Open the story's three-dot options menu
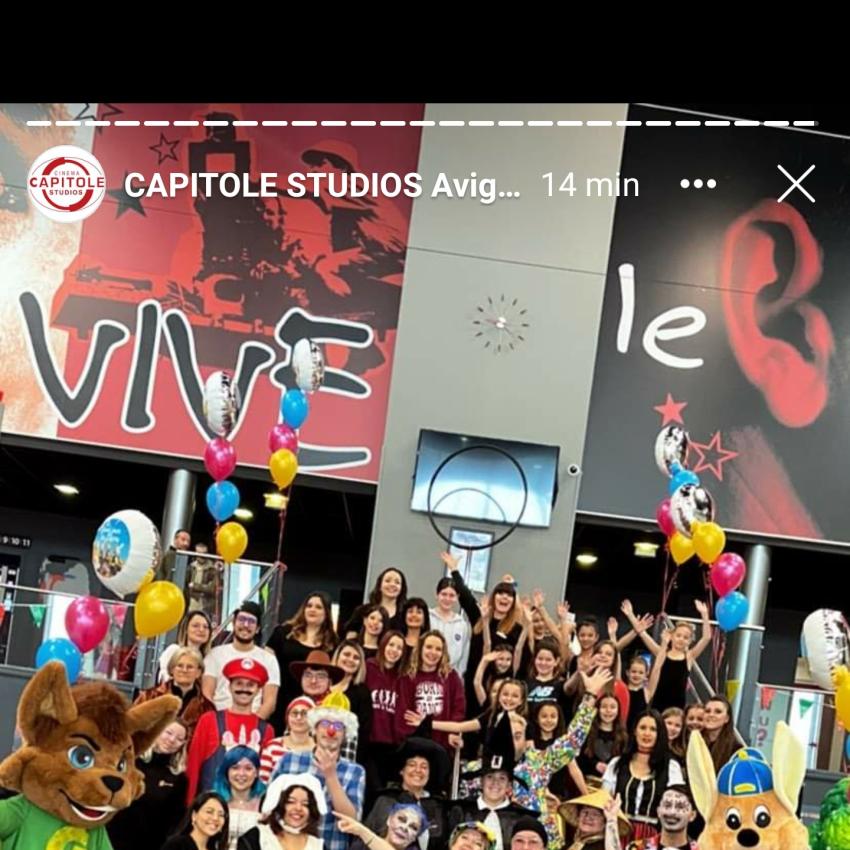 tap(698, 184)
